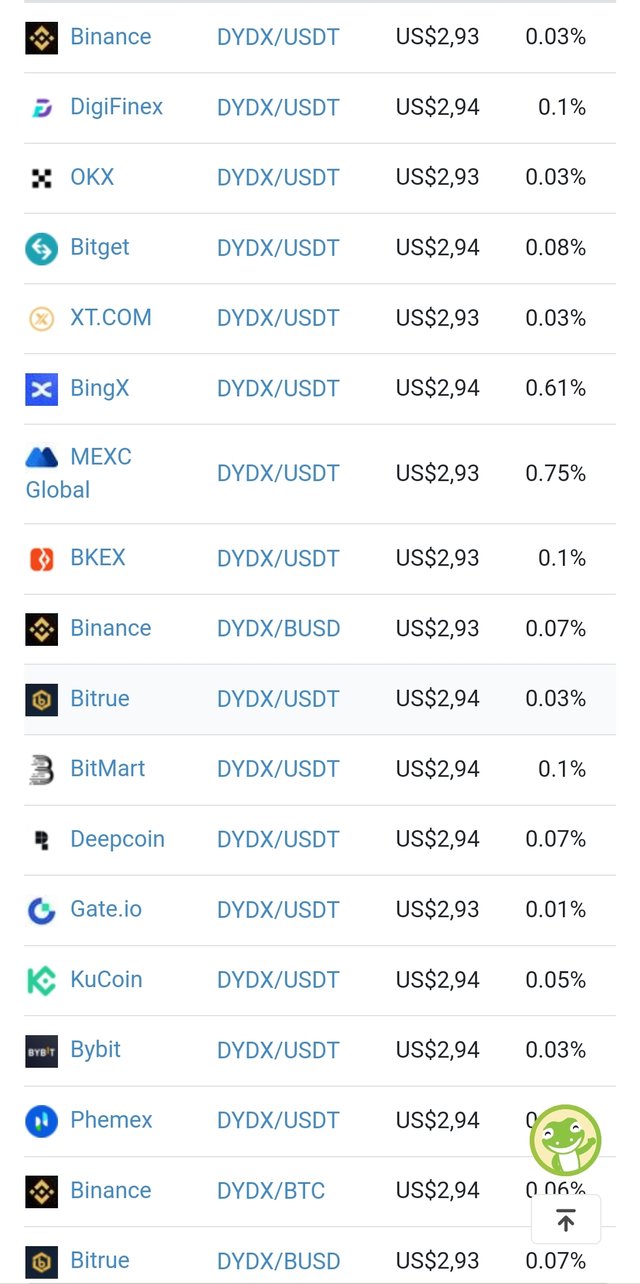
Task: Select the XT.COM exchange link
Action: tap(110, 318)
